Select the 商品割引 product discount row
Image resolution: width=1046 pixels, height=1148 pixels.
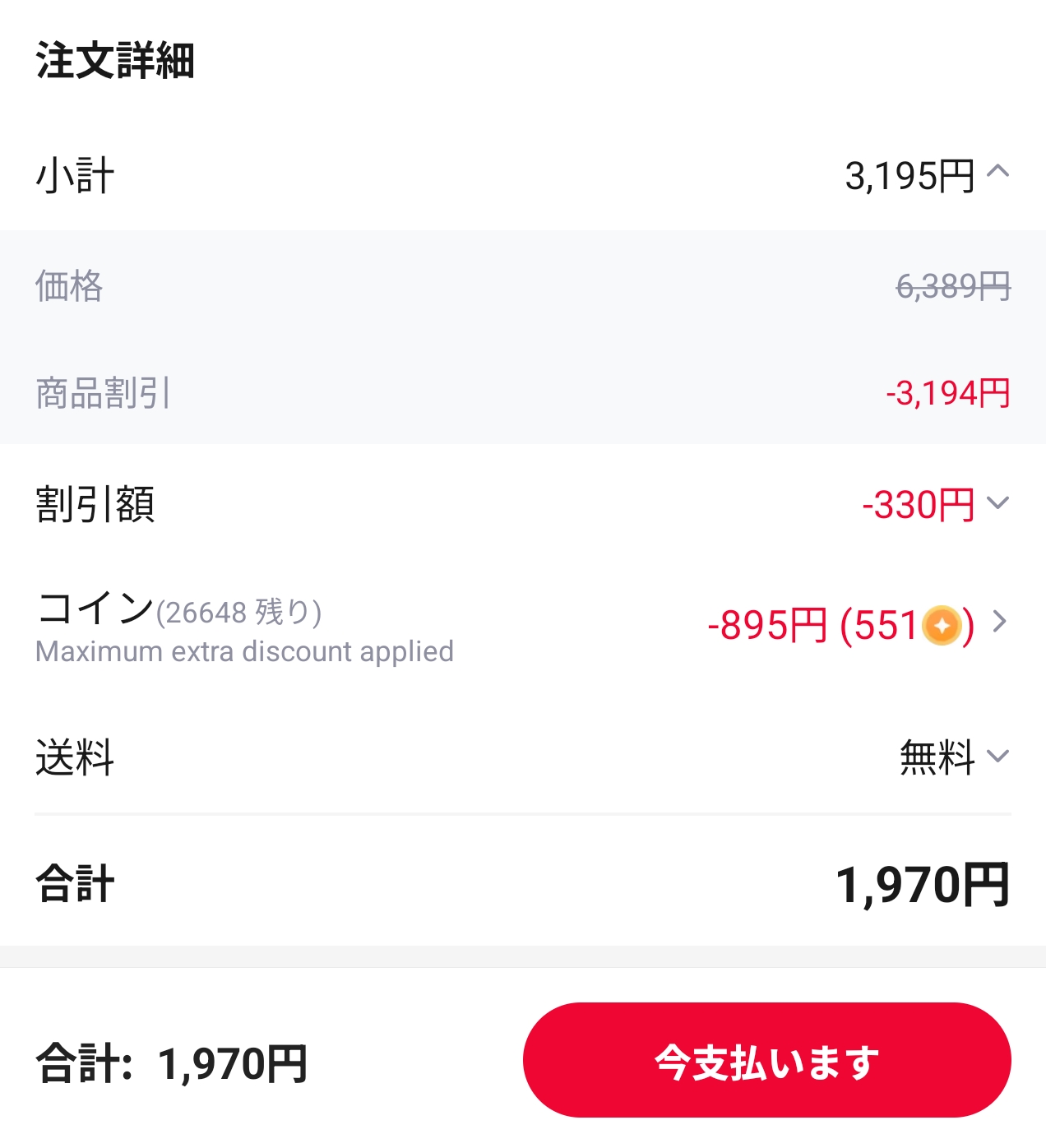104,392
